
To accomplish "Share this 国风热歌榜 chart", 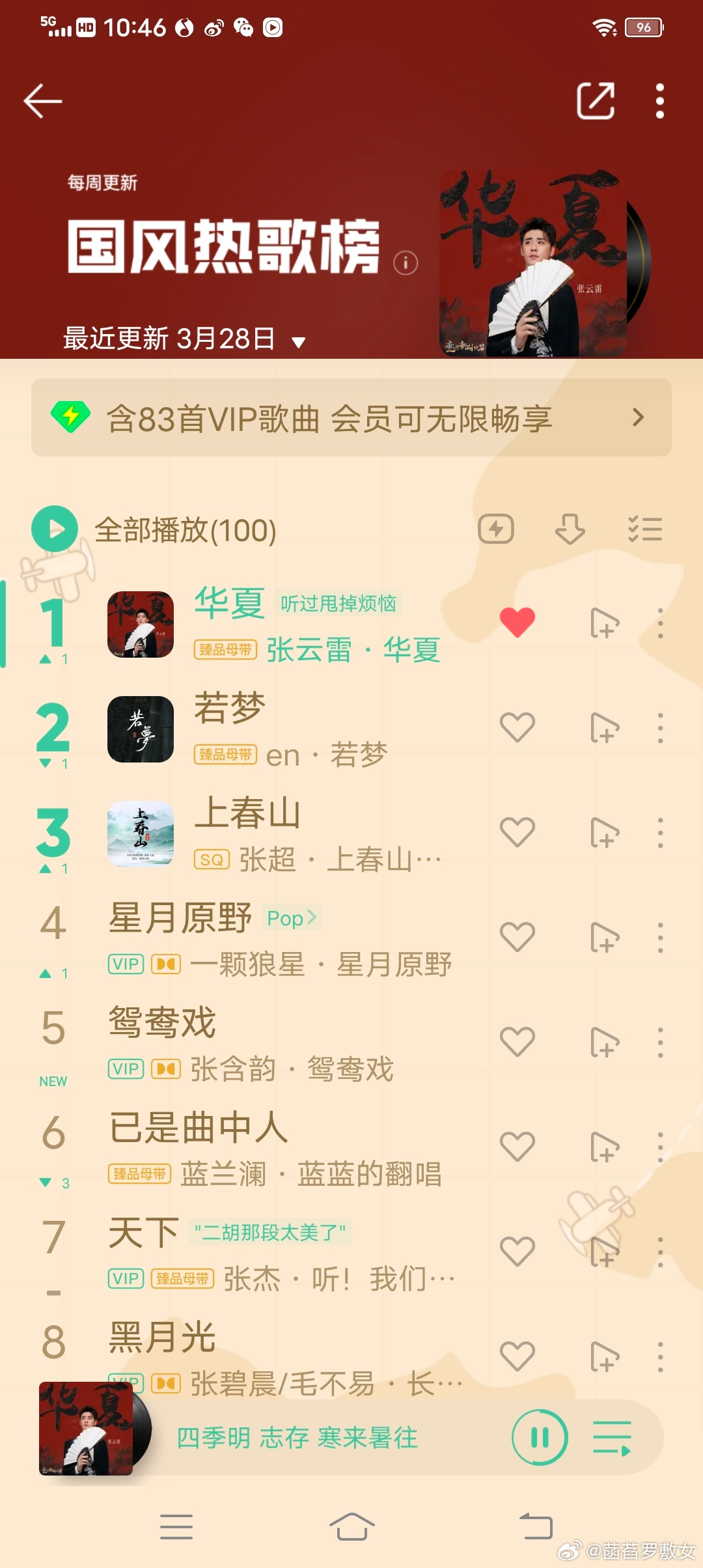I will tap(596, 101).
